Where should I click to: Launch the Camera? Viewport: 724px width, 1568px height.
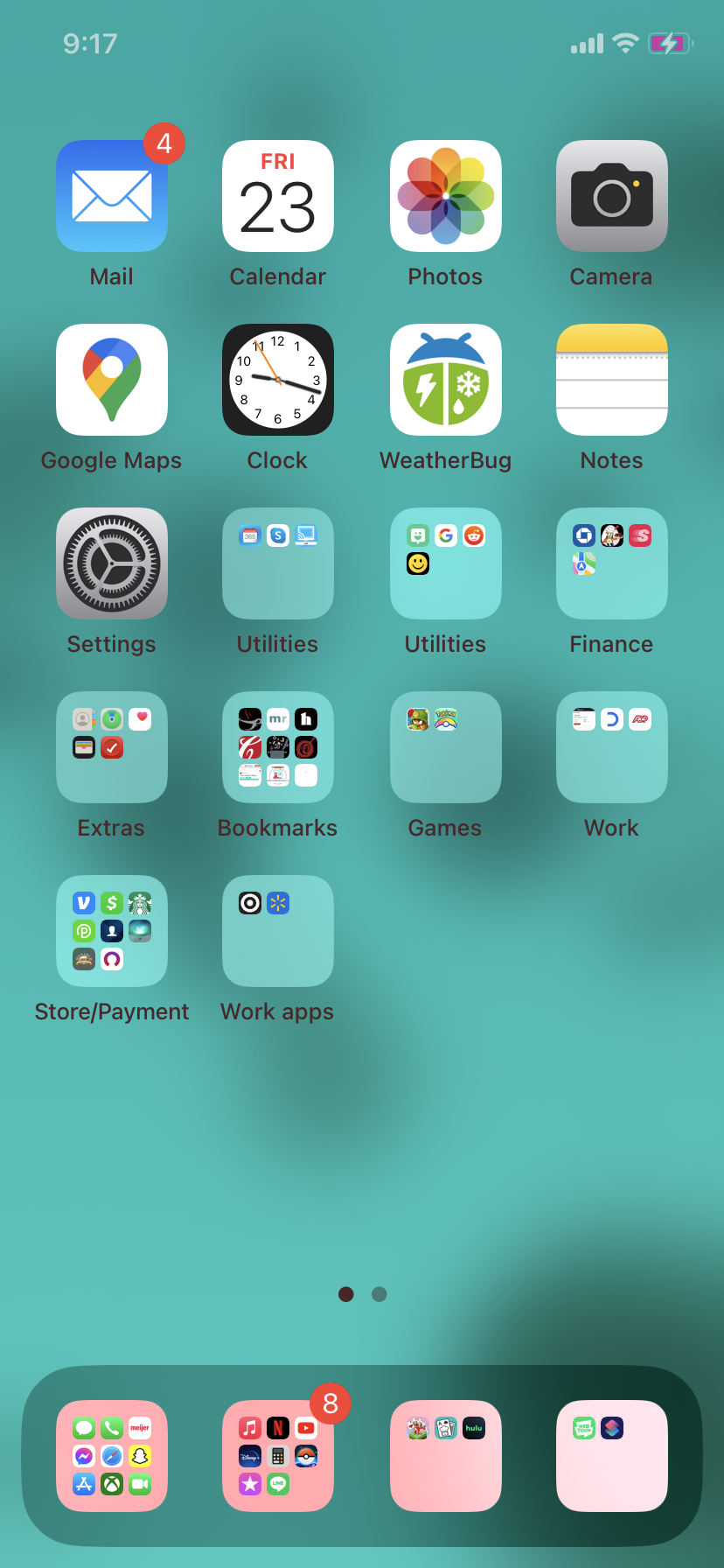612,196
